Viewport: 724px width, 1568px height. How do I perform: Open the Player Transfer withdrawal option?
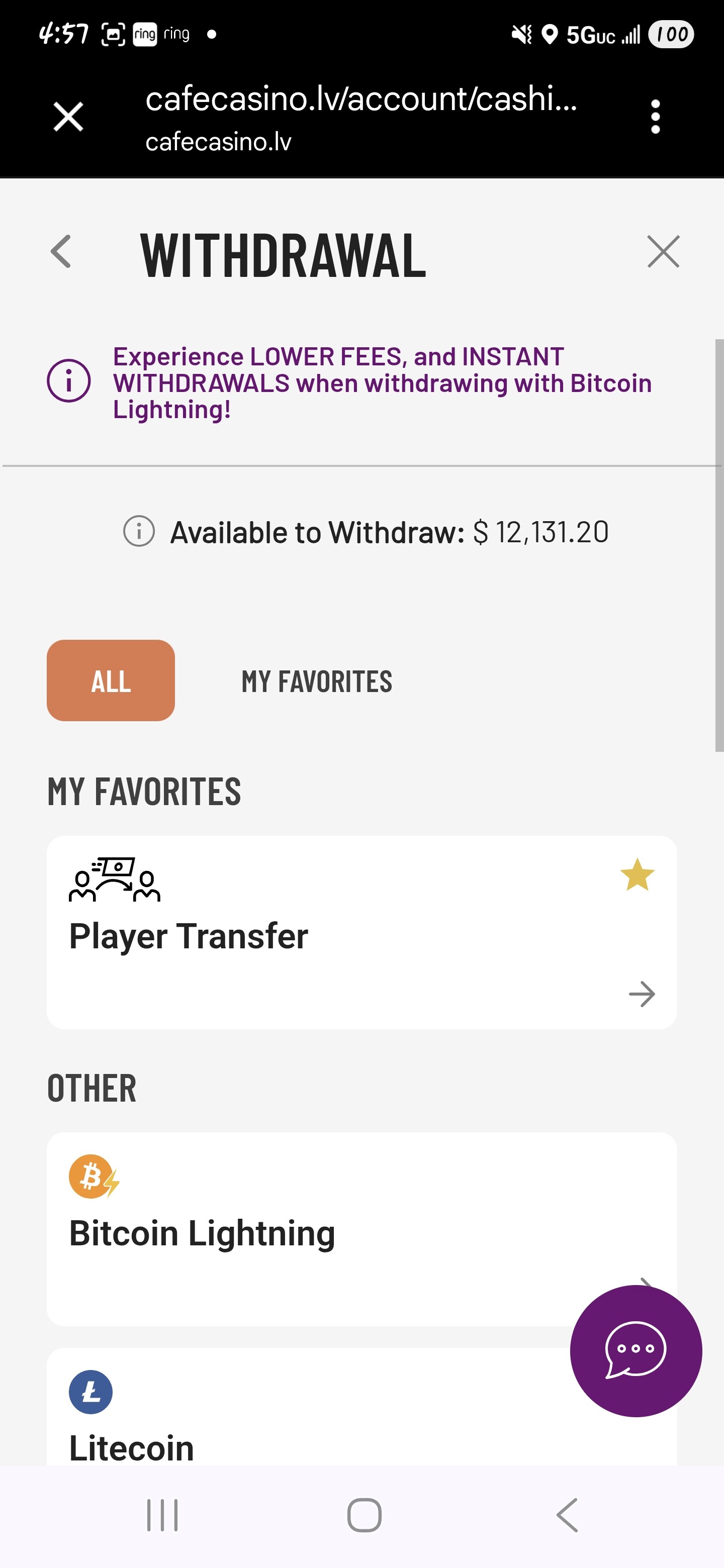tap(361, 934)
